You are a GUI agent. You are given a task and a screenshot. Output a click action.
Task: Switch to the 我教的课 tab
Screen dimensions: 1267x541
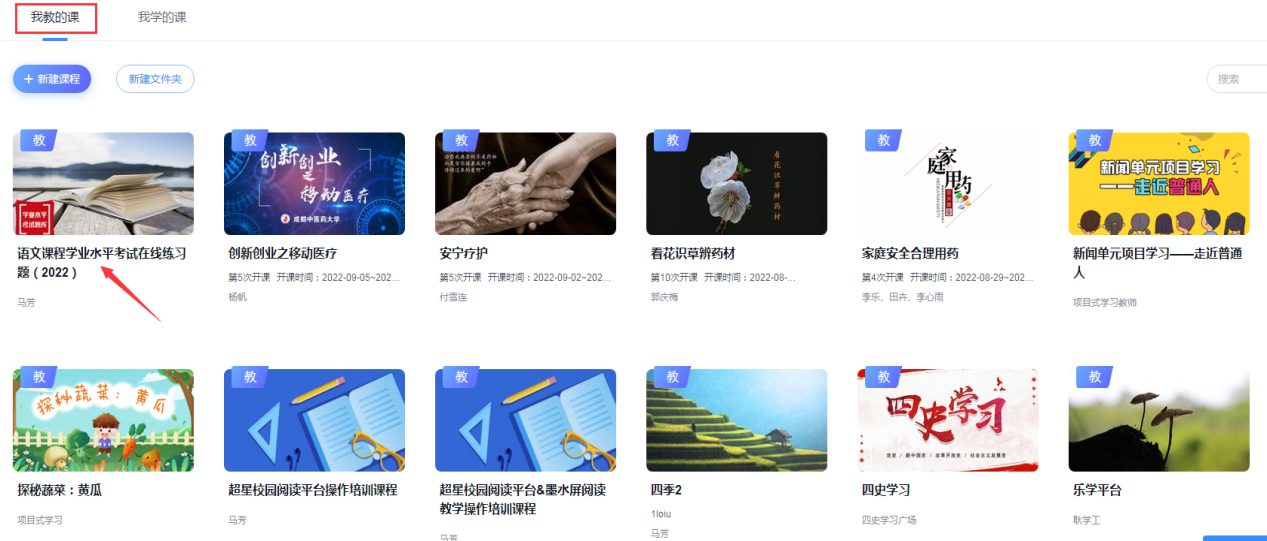pyautogui.click(x=55, y=18)
